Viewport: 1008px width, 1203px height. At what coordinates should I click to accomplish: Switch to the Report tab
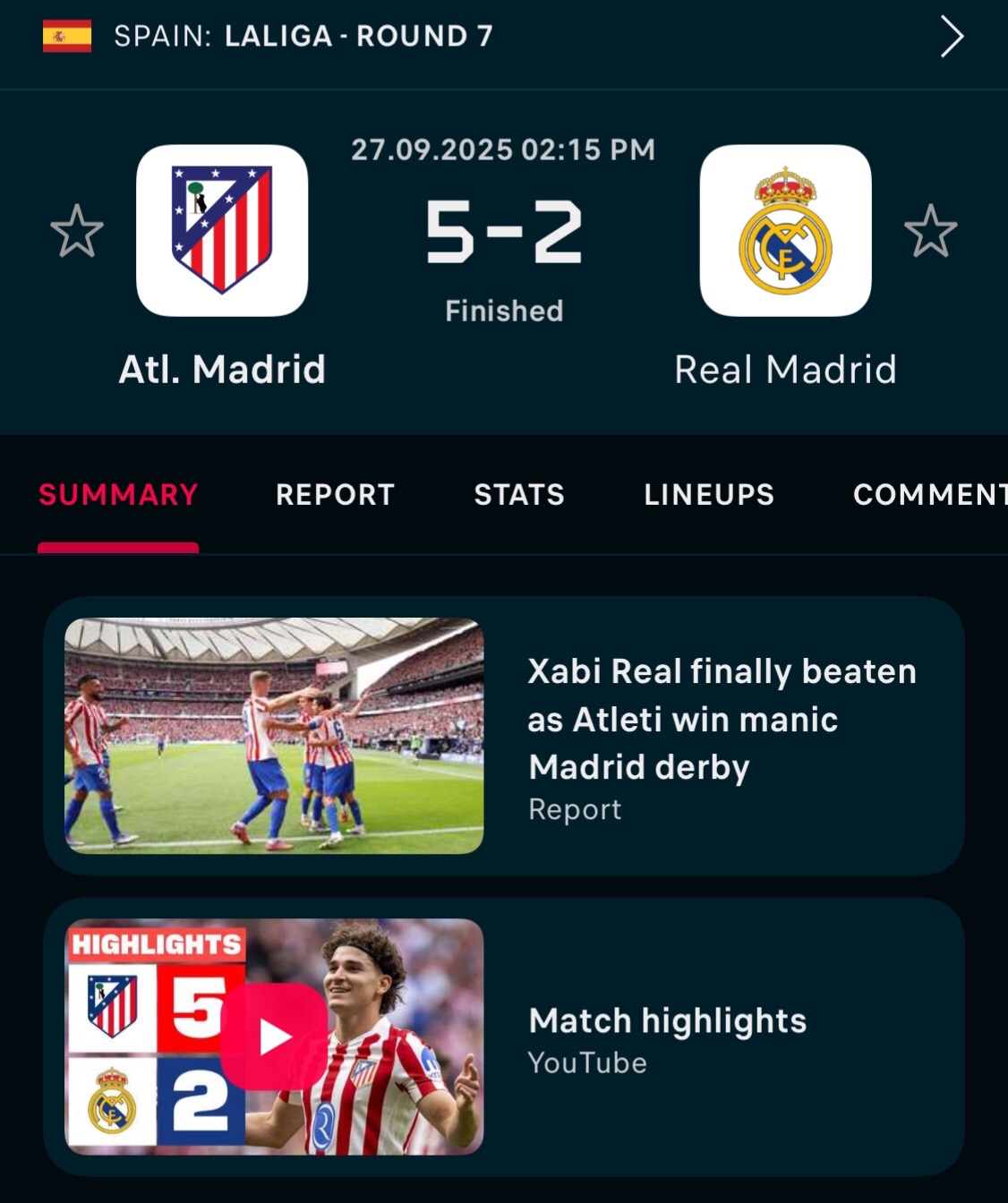[x=335, y=494]
